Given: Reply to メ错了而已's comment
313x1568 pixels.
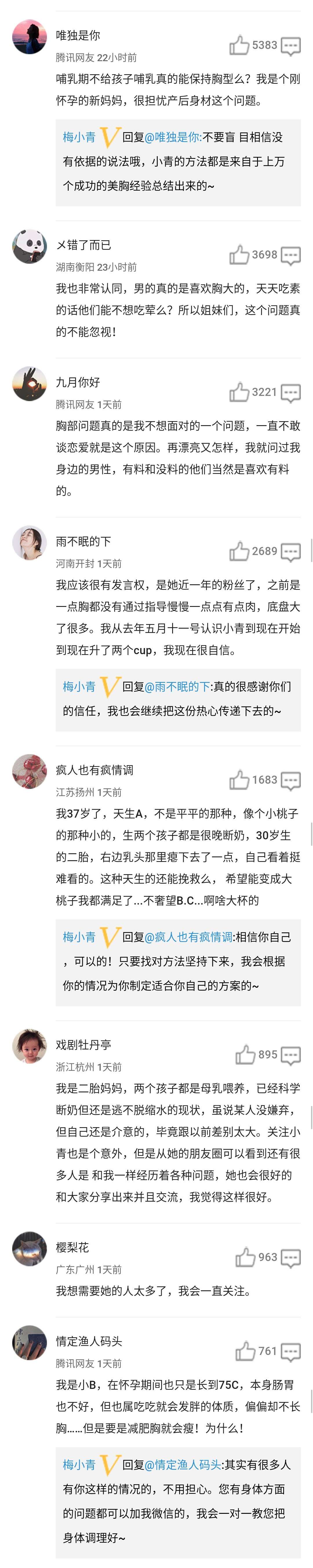Looking at the screenshot, I should click(x=290, y=256).
